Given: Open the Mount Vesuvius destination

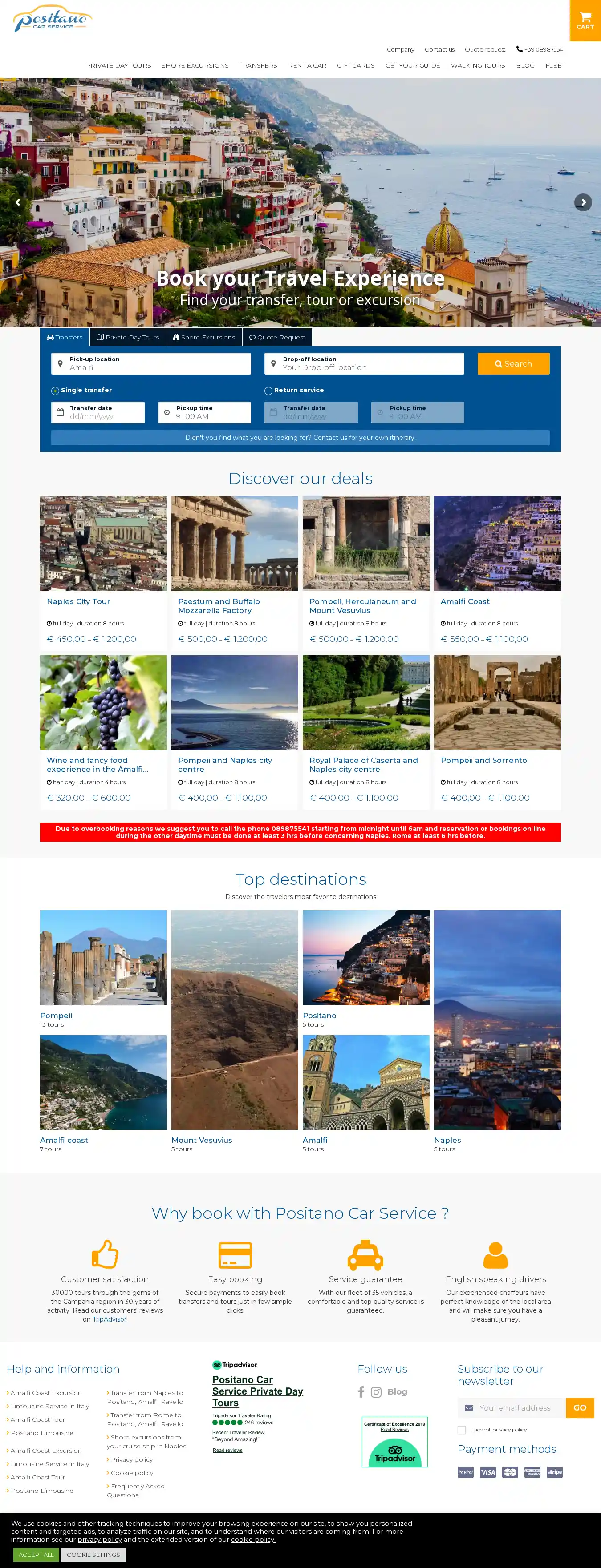Looking at the screenshot, I should click(x=235, y=1020).
